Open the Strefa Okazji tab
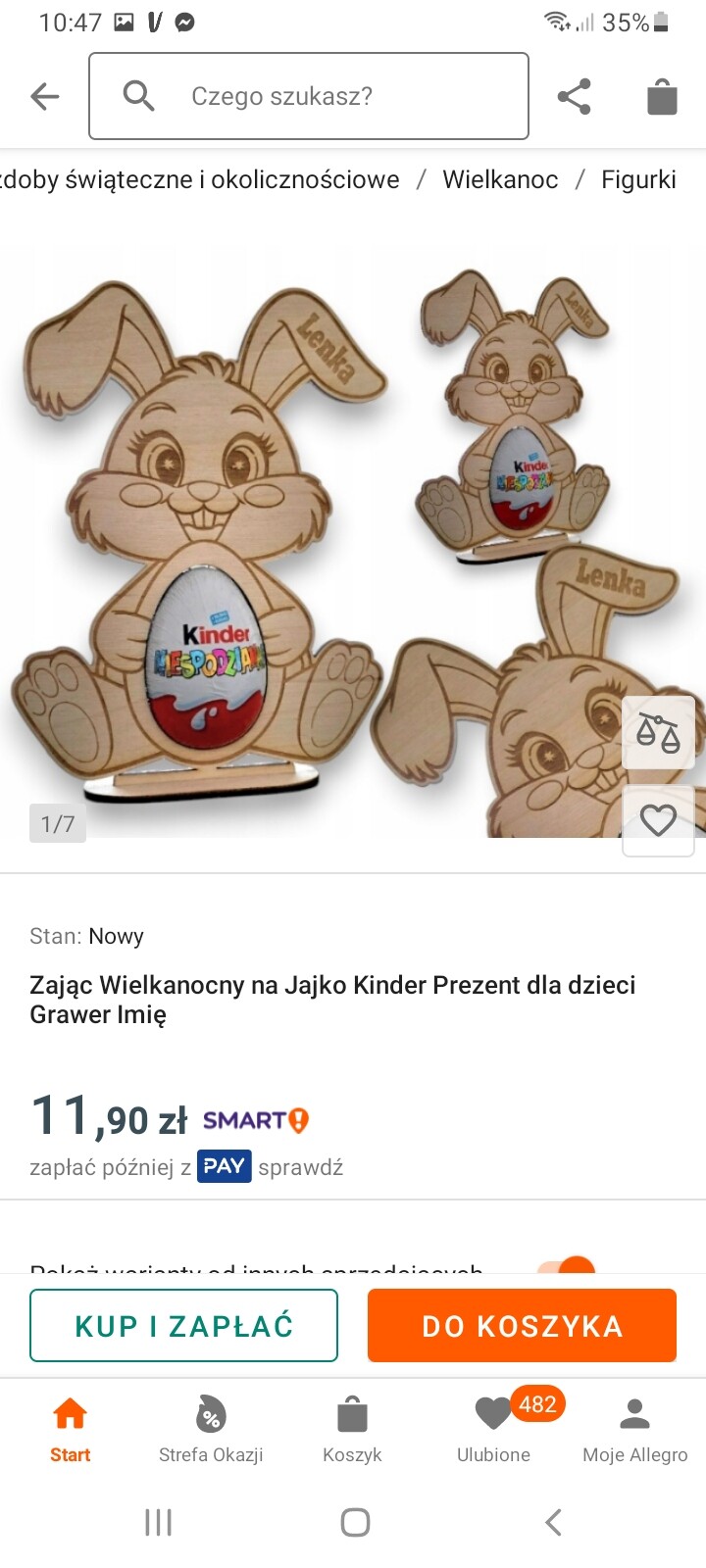The width and height of the screenshot is (706, 1568). (x=211, y=1429)
